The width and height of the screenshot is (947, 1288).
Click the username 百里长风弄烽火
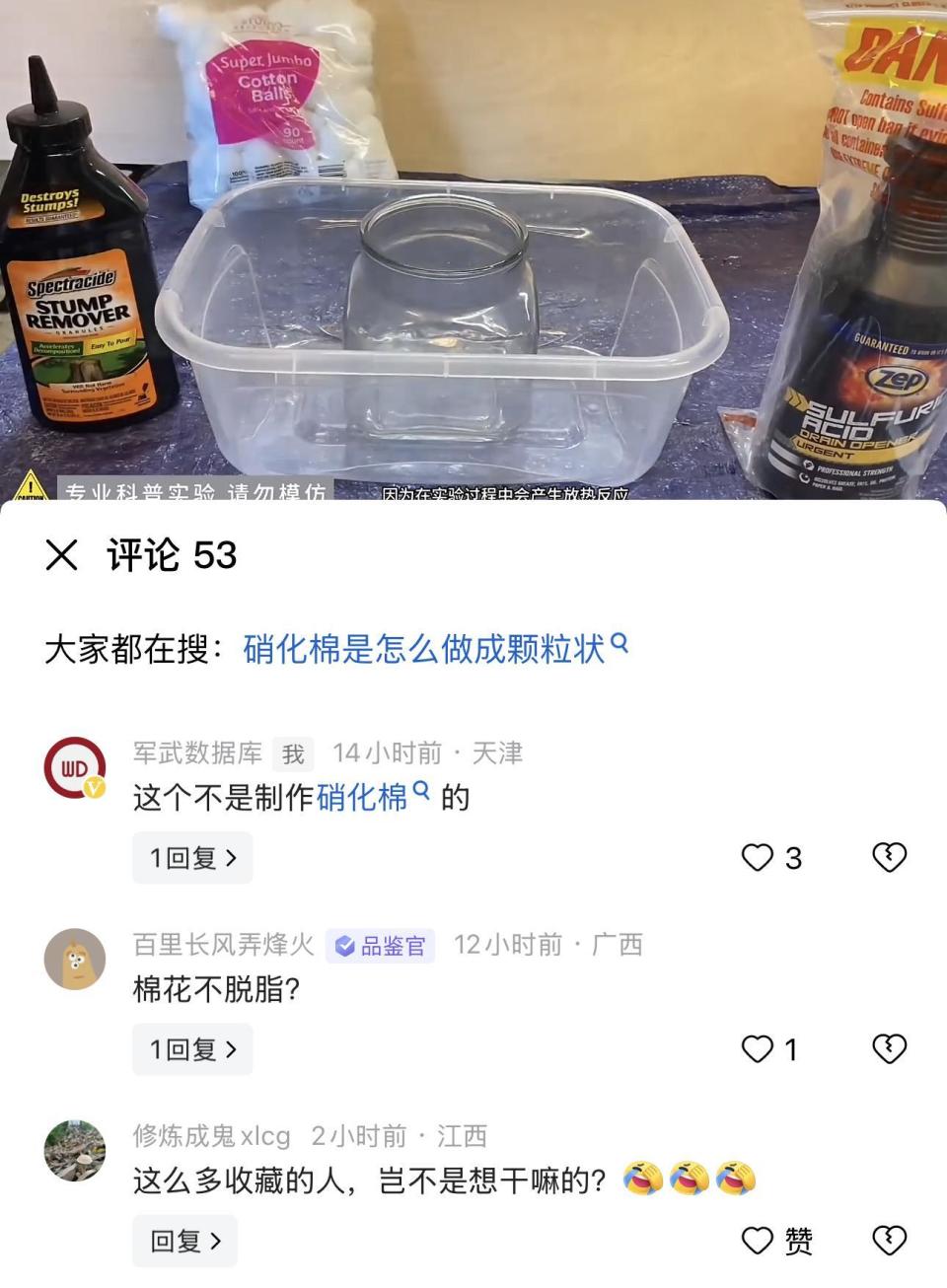[225, 944]
